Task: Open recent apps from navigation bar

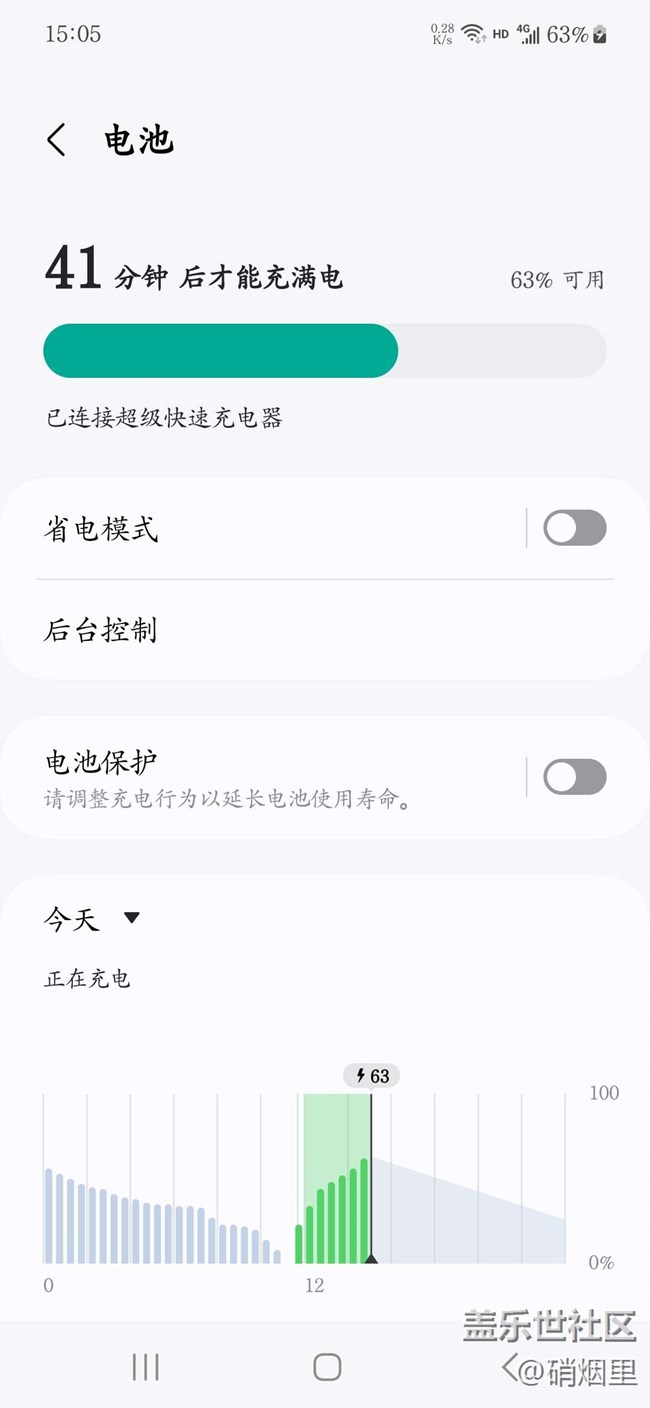Action: click(146, 1367)
